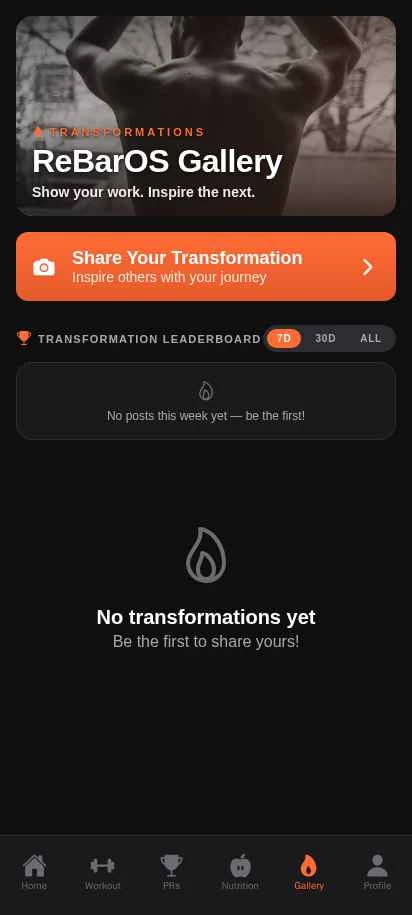Viewport: 412px width, 915px height.
Task: Open the Profile tab
Action: 377,873
